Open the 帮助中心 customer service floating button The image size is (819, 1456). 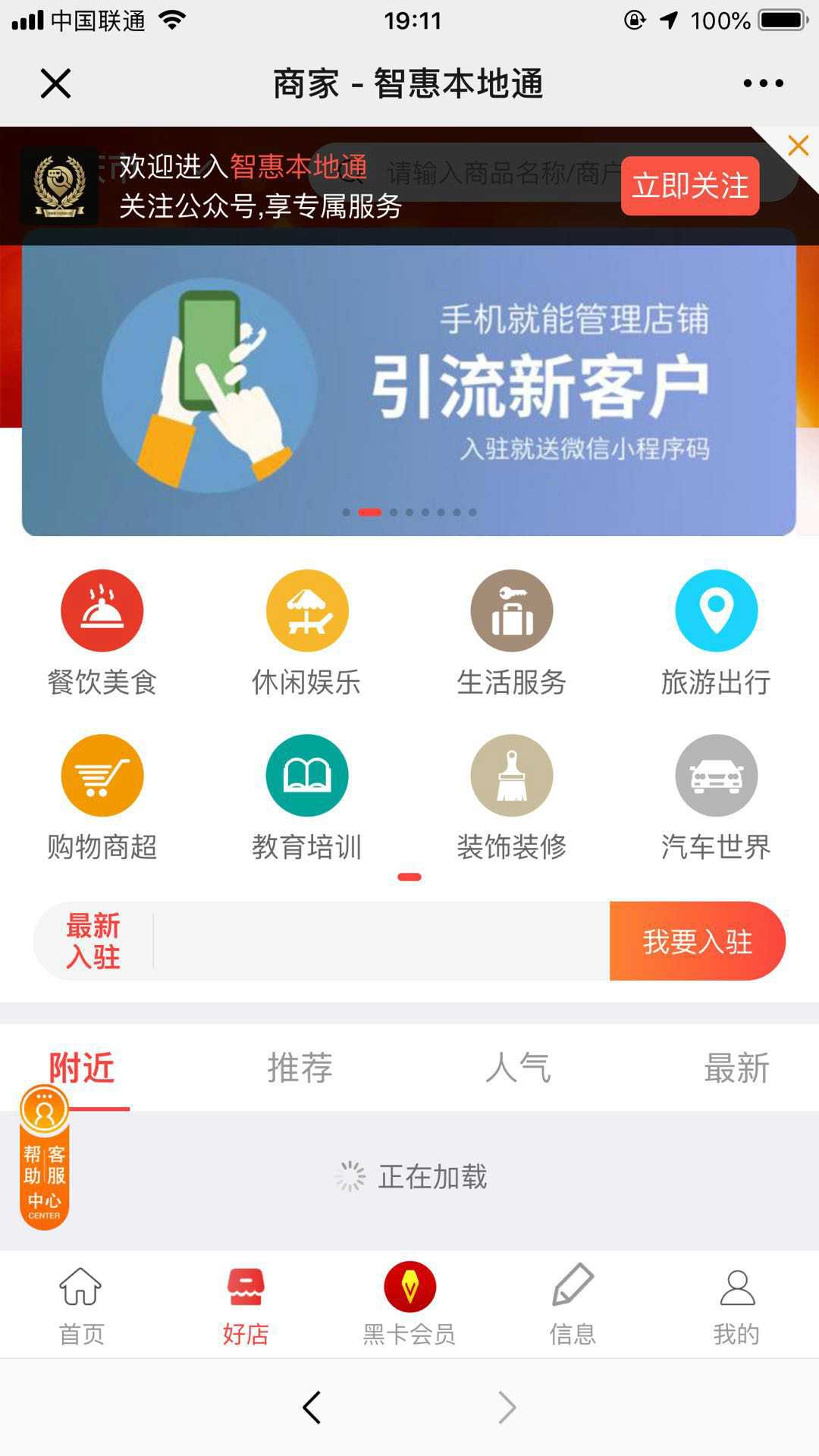44,1156
